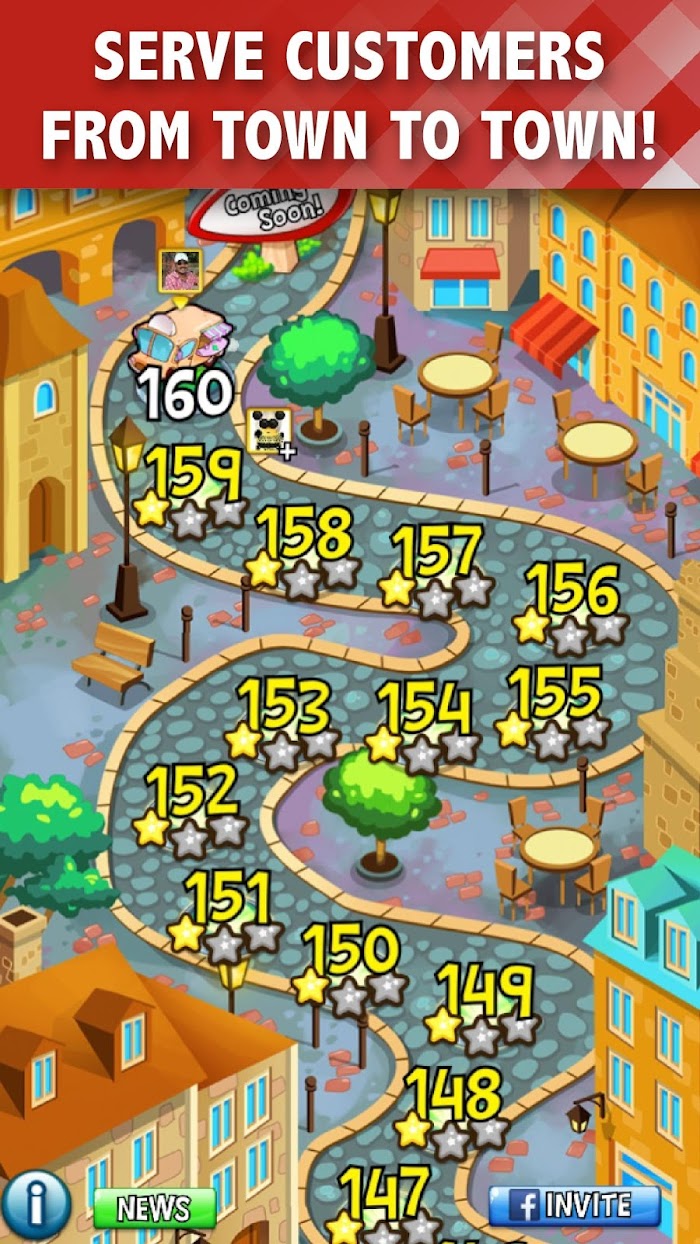Open the info button
This screenshot has height=1244, width=700.
[x=36, y=1205]
